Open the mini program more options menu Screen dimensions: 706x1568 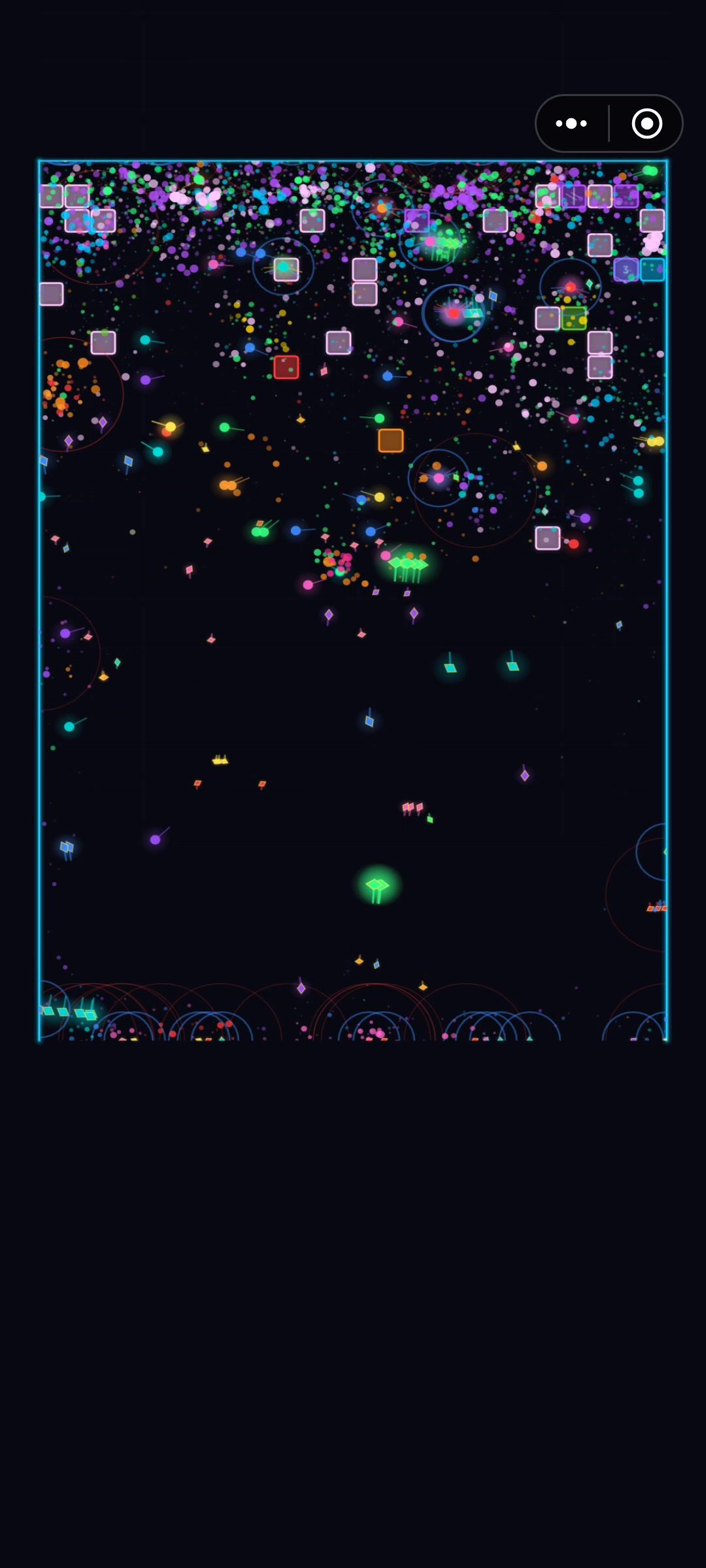pyautogui.click(x=572, y=123)
